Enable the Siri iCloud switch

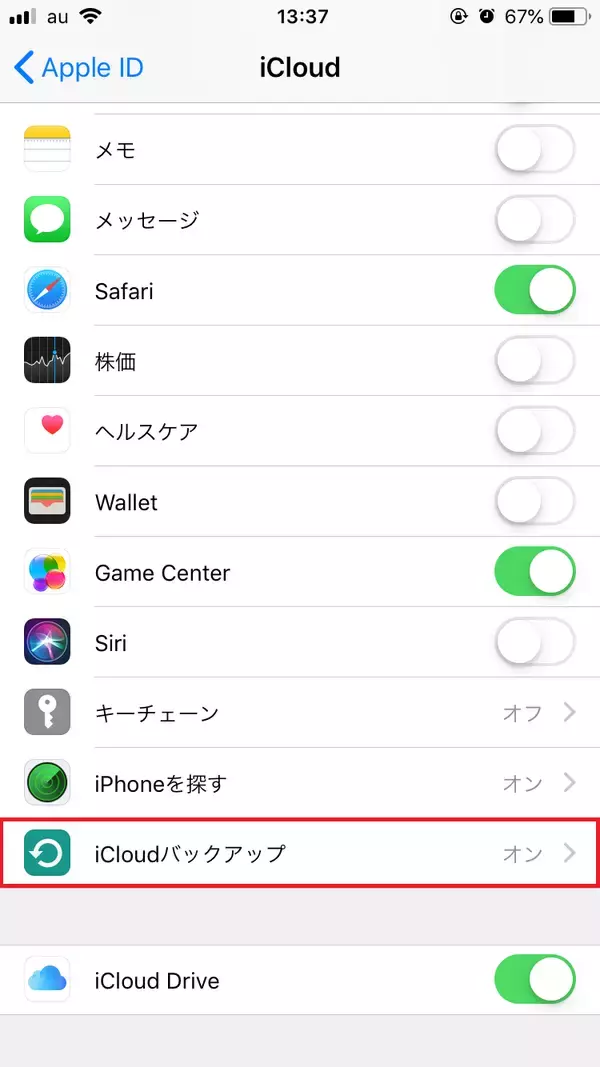coord(534,643)
